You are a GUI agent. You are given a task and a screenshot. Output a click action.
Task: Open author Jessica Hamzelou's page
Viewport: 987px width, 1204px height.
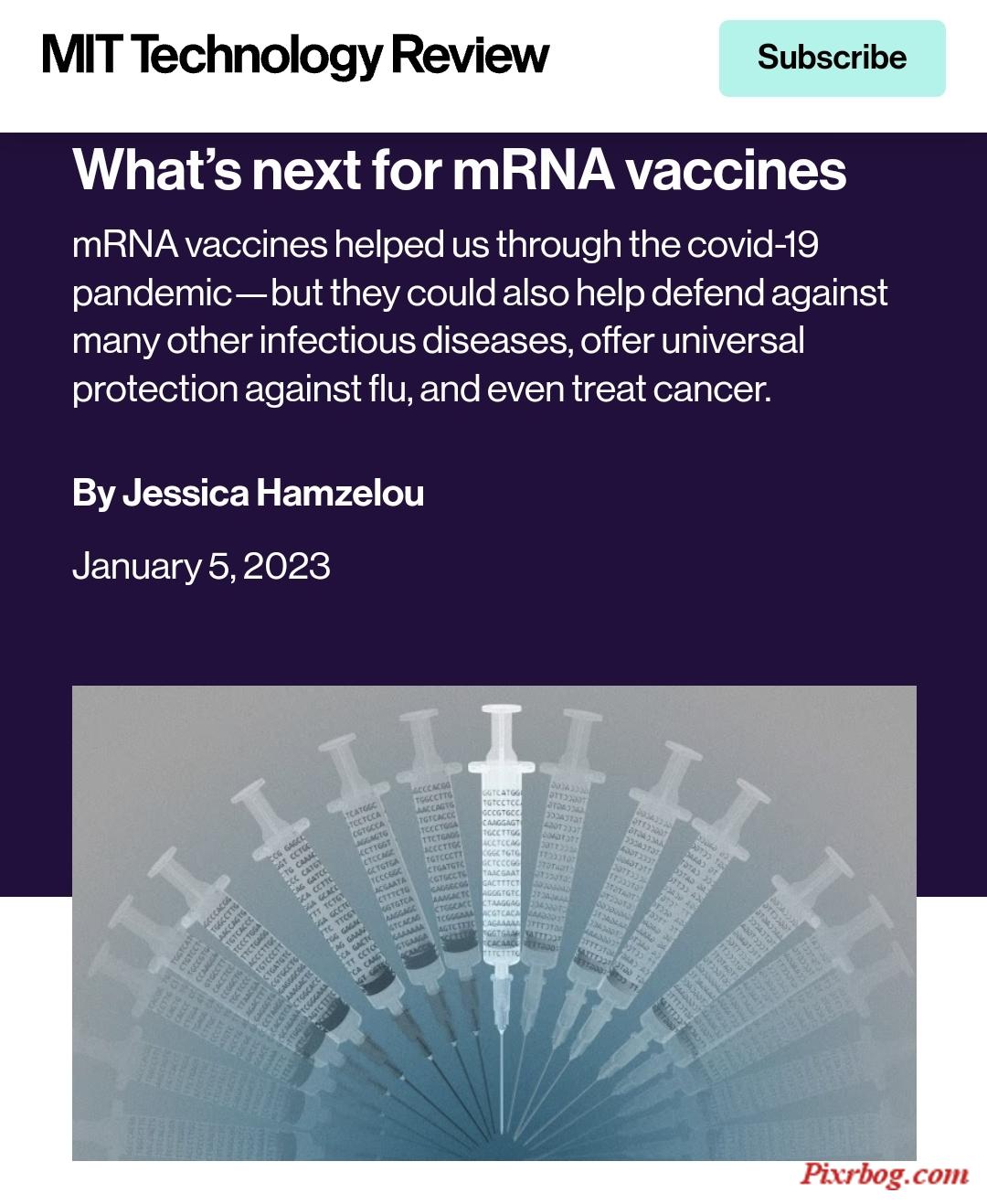272,494
